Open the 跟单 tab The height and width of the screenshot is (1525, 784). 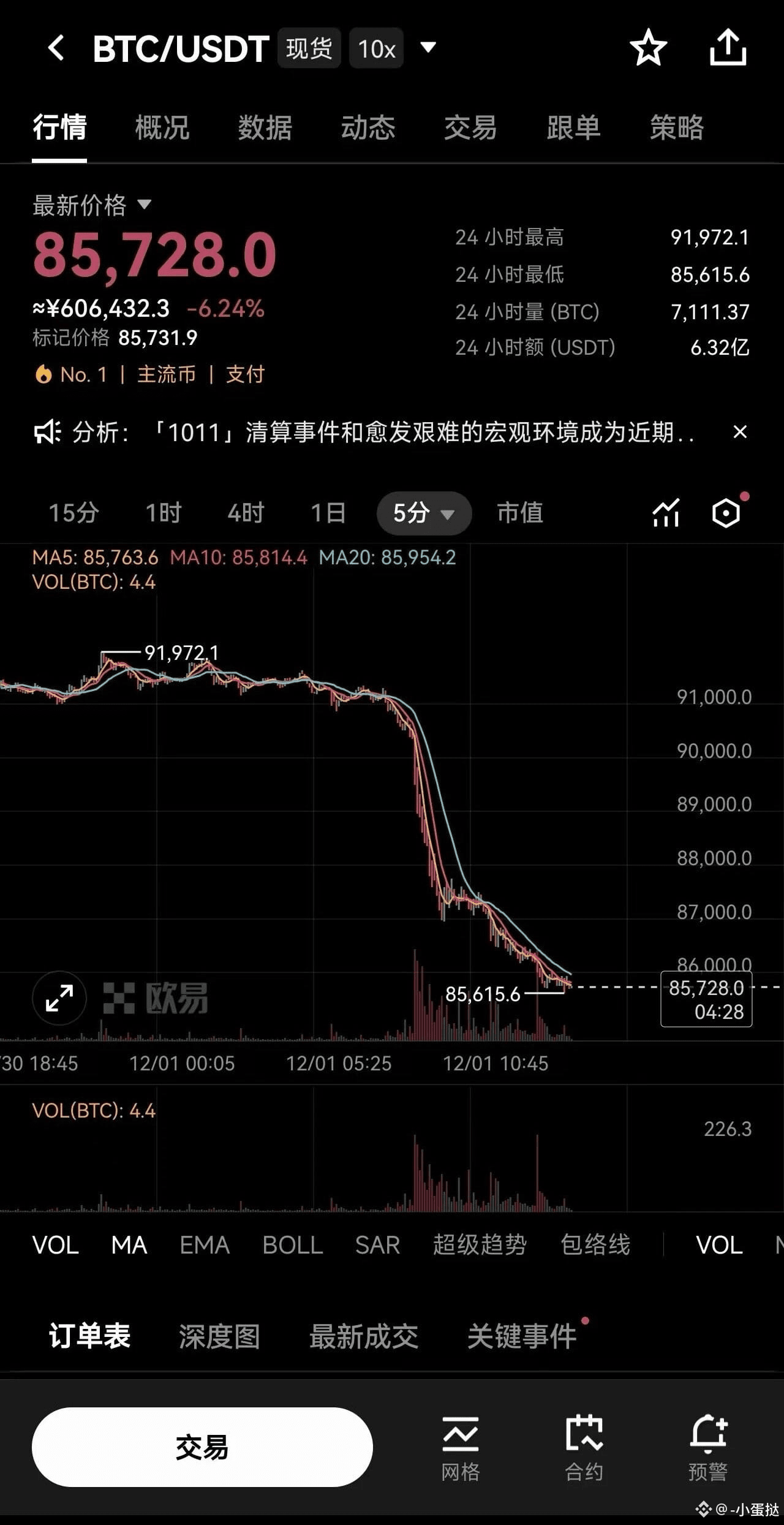(x=573, y=127)
